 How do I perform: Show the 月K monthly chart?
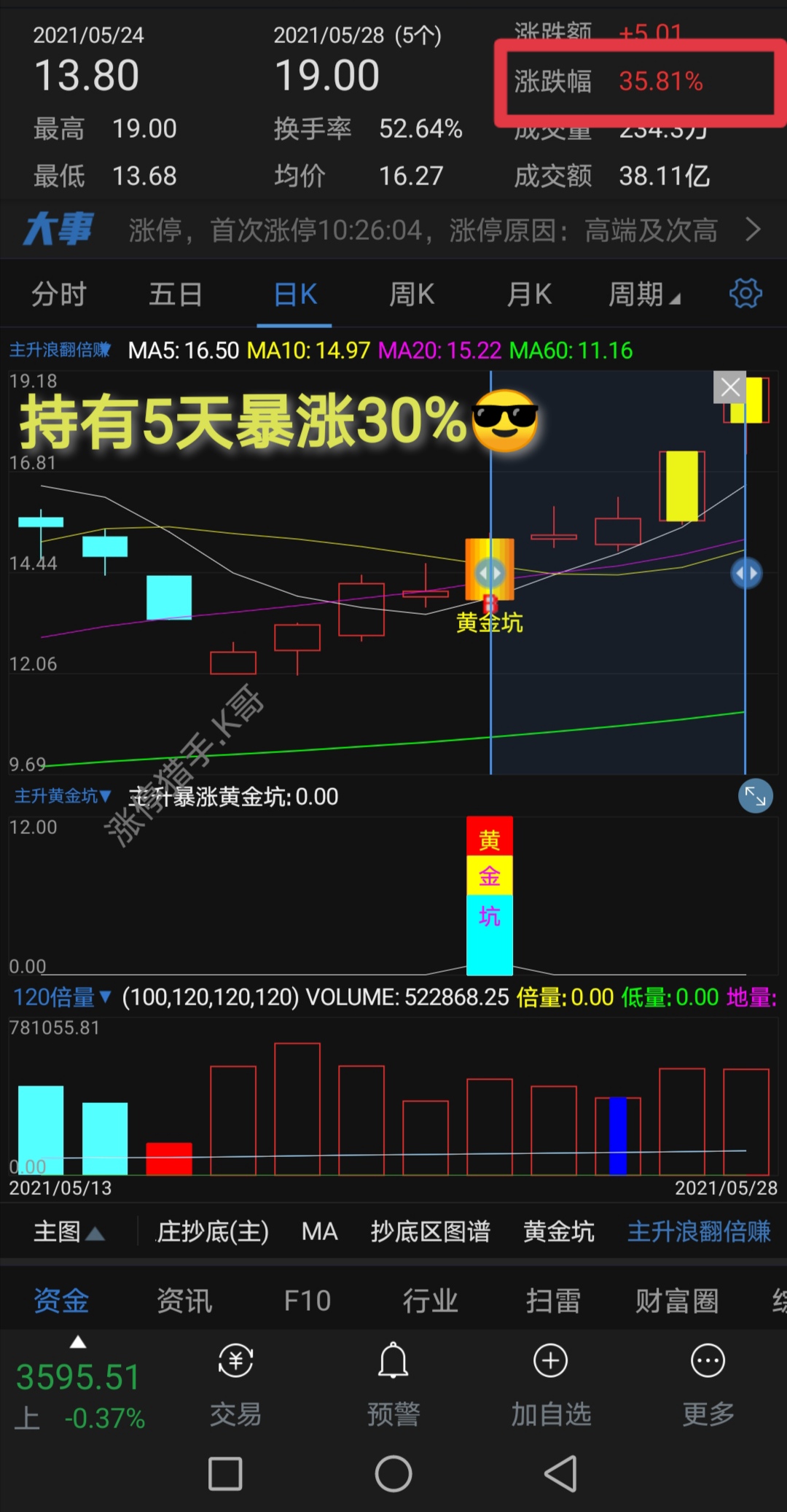tap(529, 295)
